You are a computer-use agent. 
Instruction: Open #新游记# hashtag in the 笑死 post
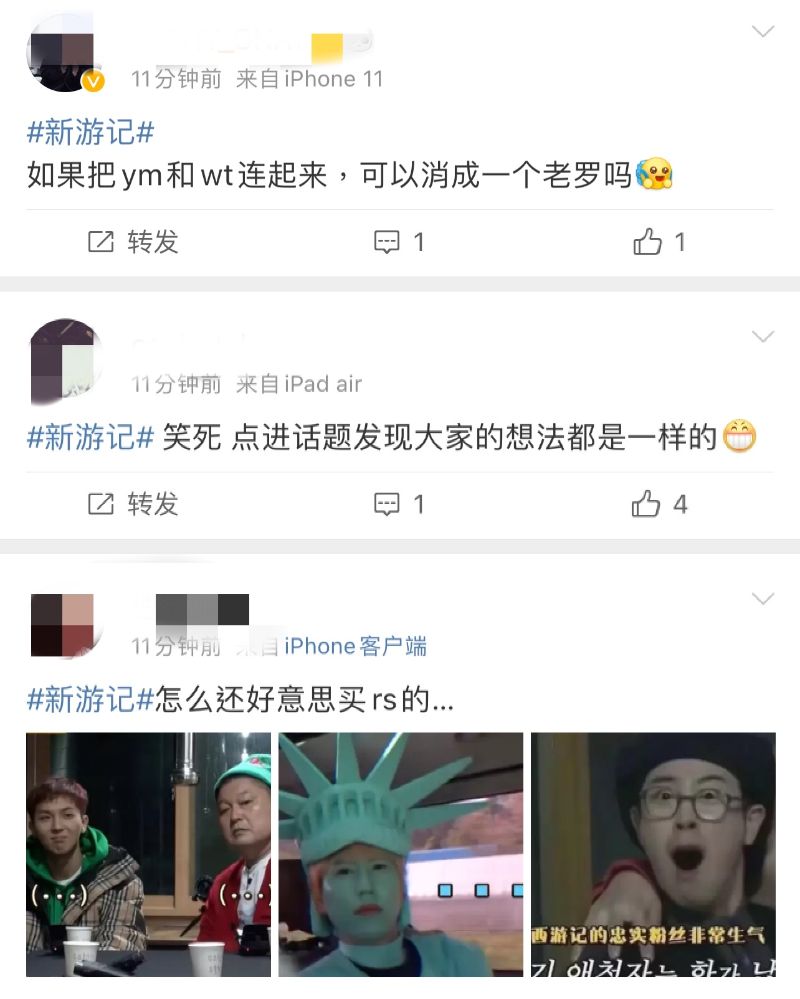coord(90,437)
